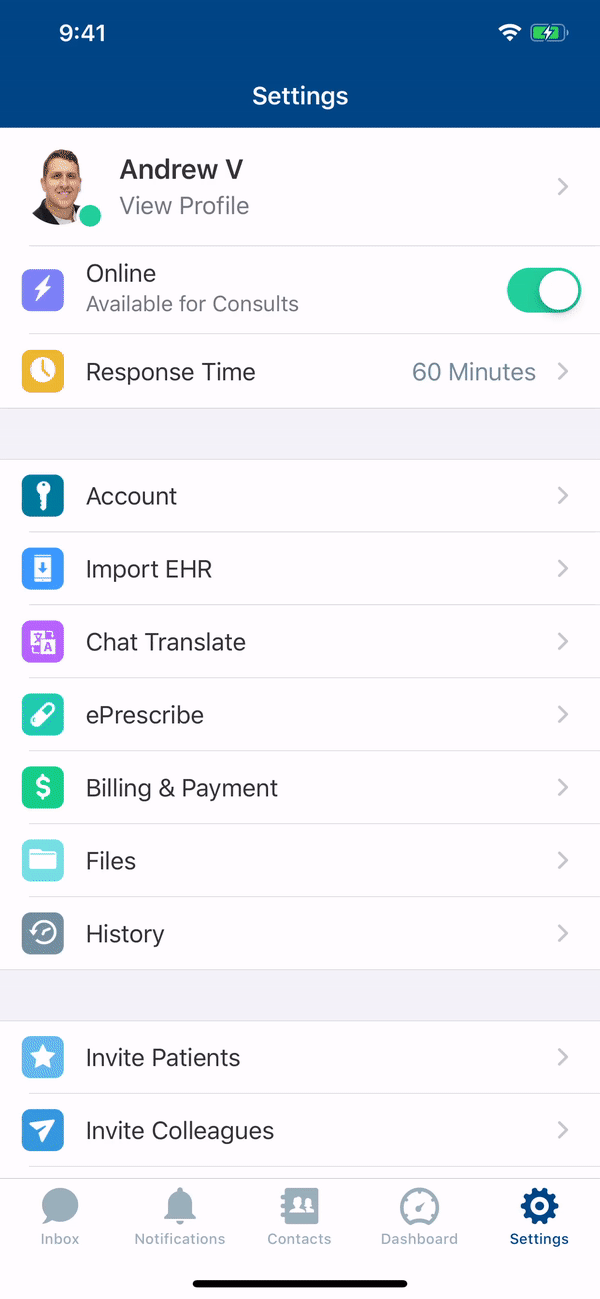Open Response Time setting
Image resolution: width=600 pixels, height=1299 pixels.
click(300, 372)
